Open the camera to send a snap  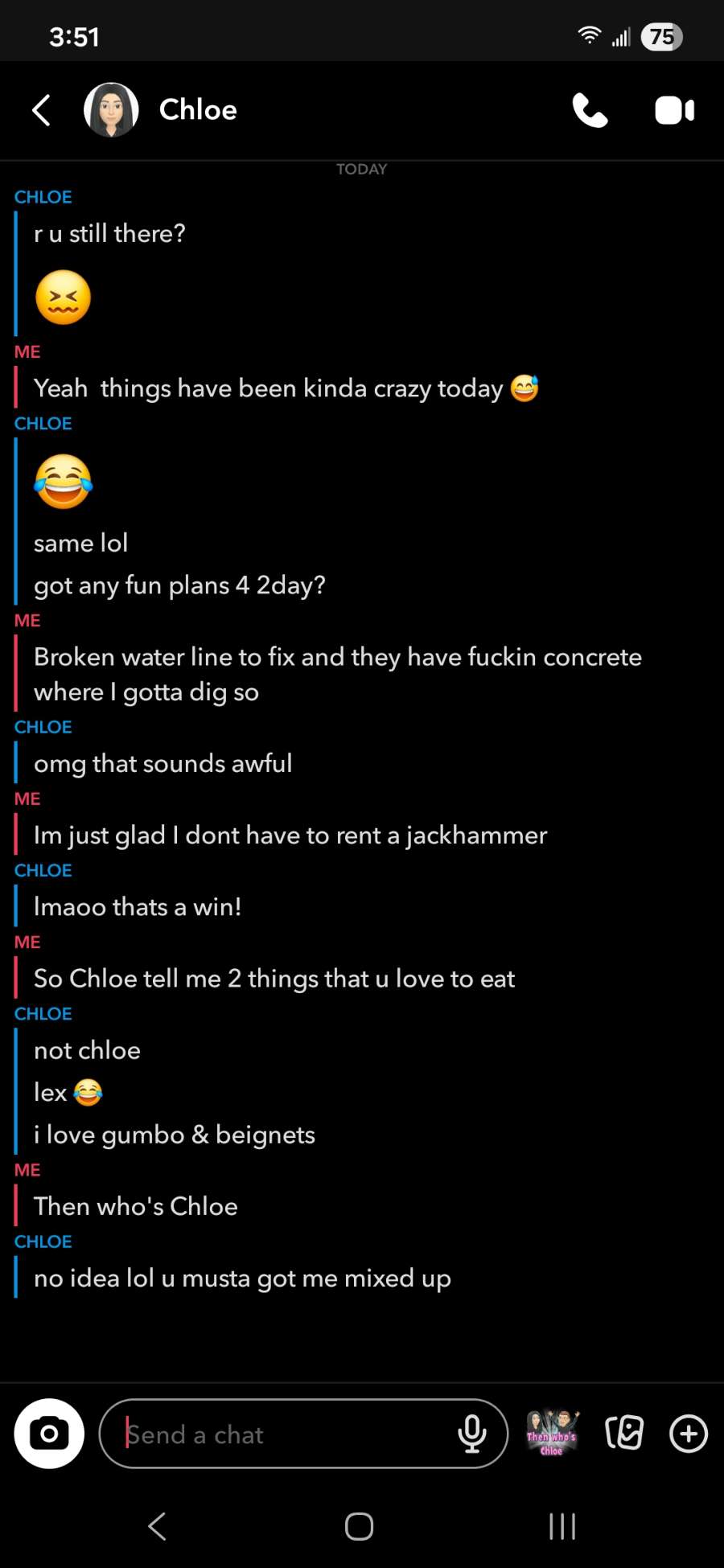coord(49,1434)
